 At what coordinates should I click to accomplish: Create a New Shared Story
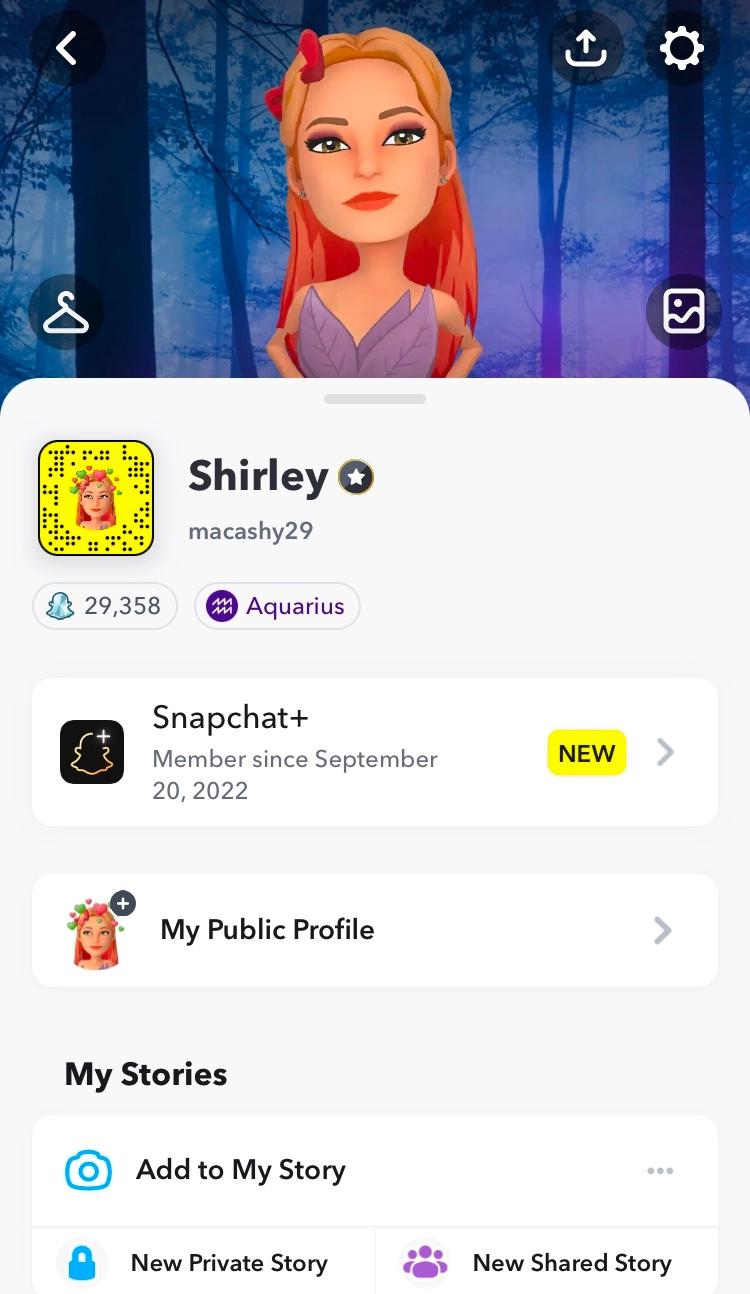click(546, 1263)
